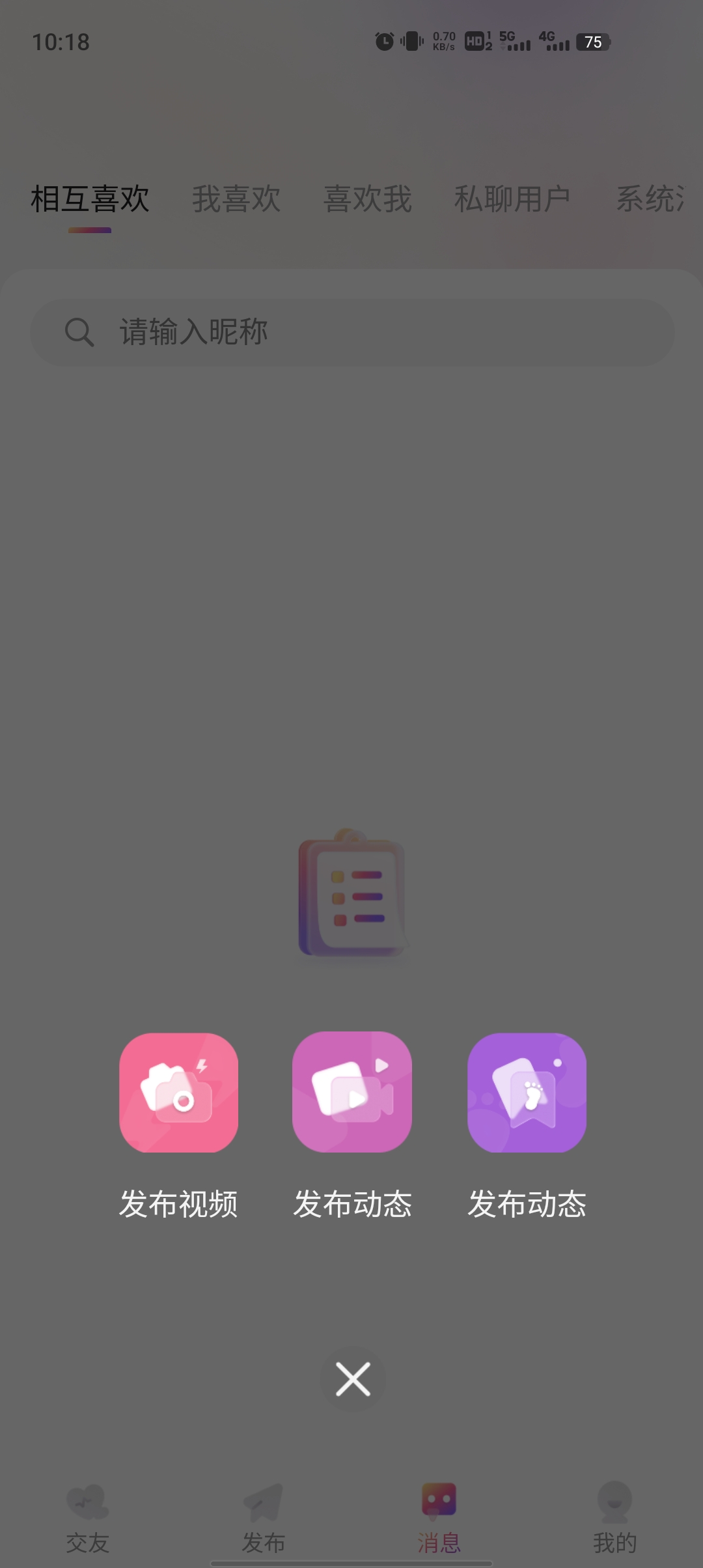Switch to the 喜欢我 tab
The image size is (703, 1568).
[x=368, y=199]
